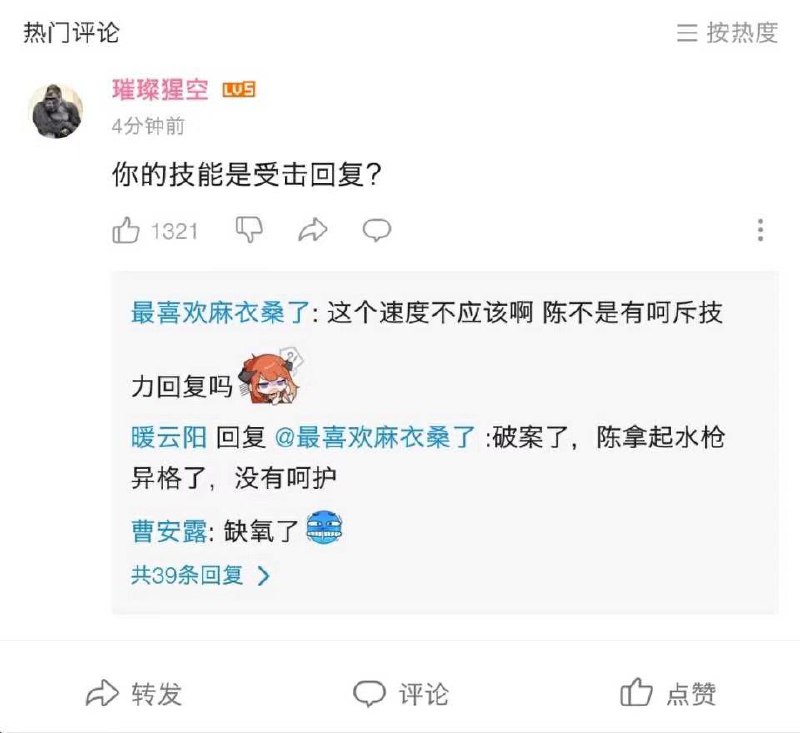Open 曹安露's profile link

[x=168, y=531]
